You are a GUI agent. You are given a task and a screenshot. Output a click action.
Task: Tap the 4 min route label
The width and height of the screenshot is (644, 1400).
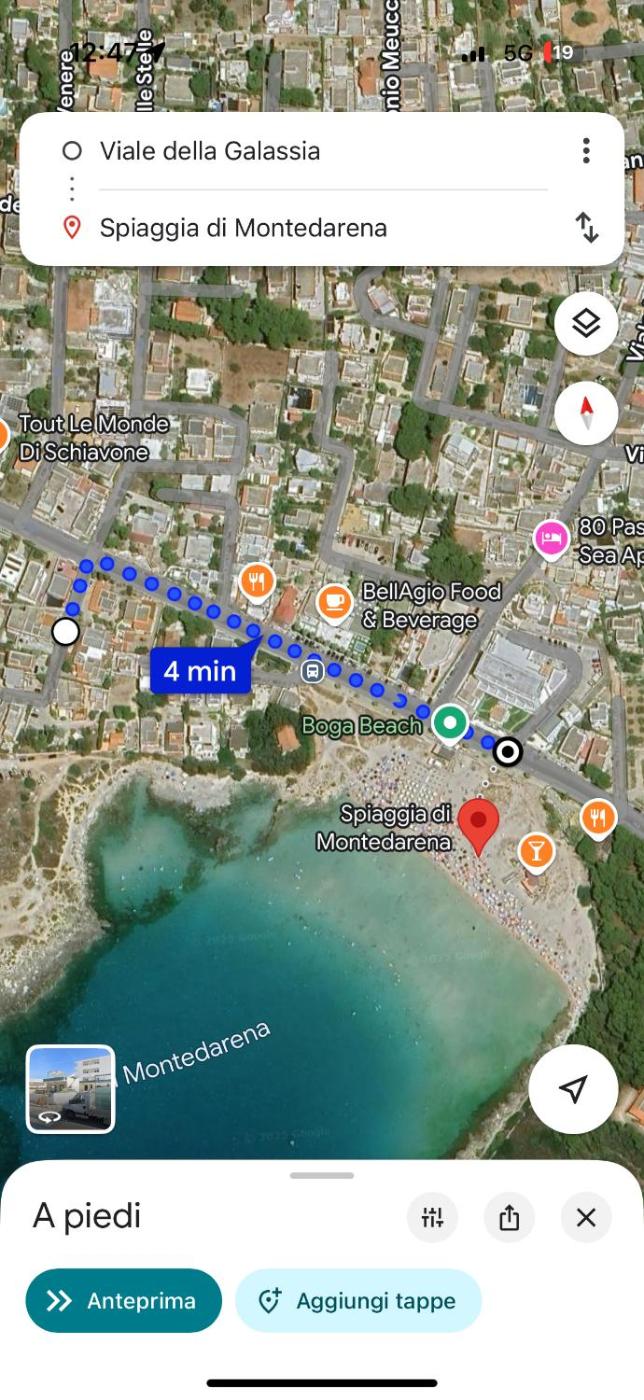(200, 671)
